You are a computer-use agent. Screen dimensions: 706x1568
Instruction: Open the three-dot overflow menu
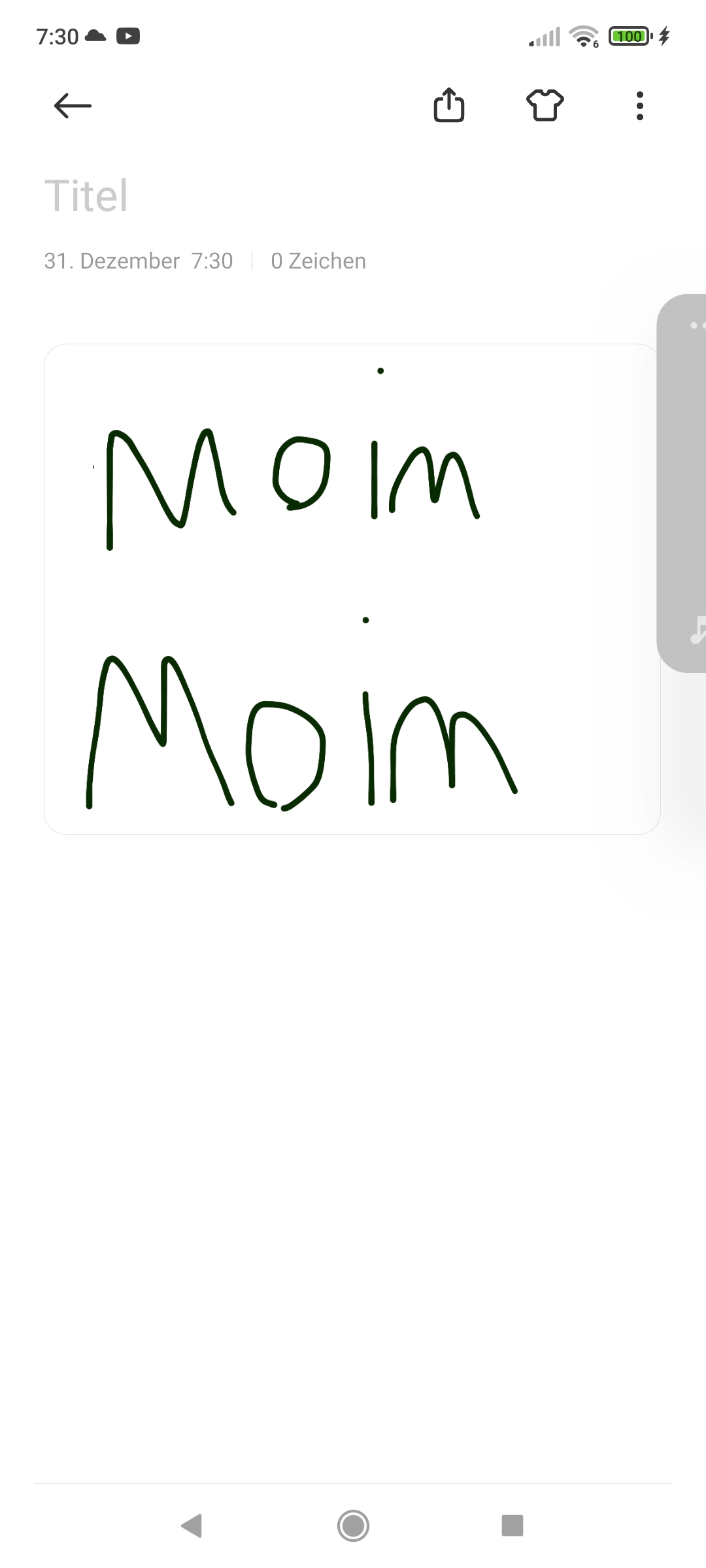pos(639,105)
